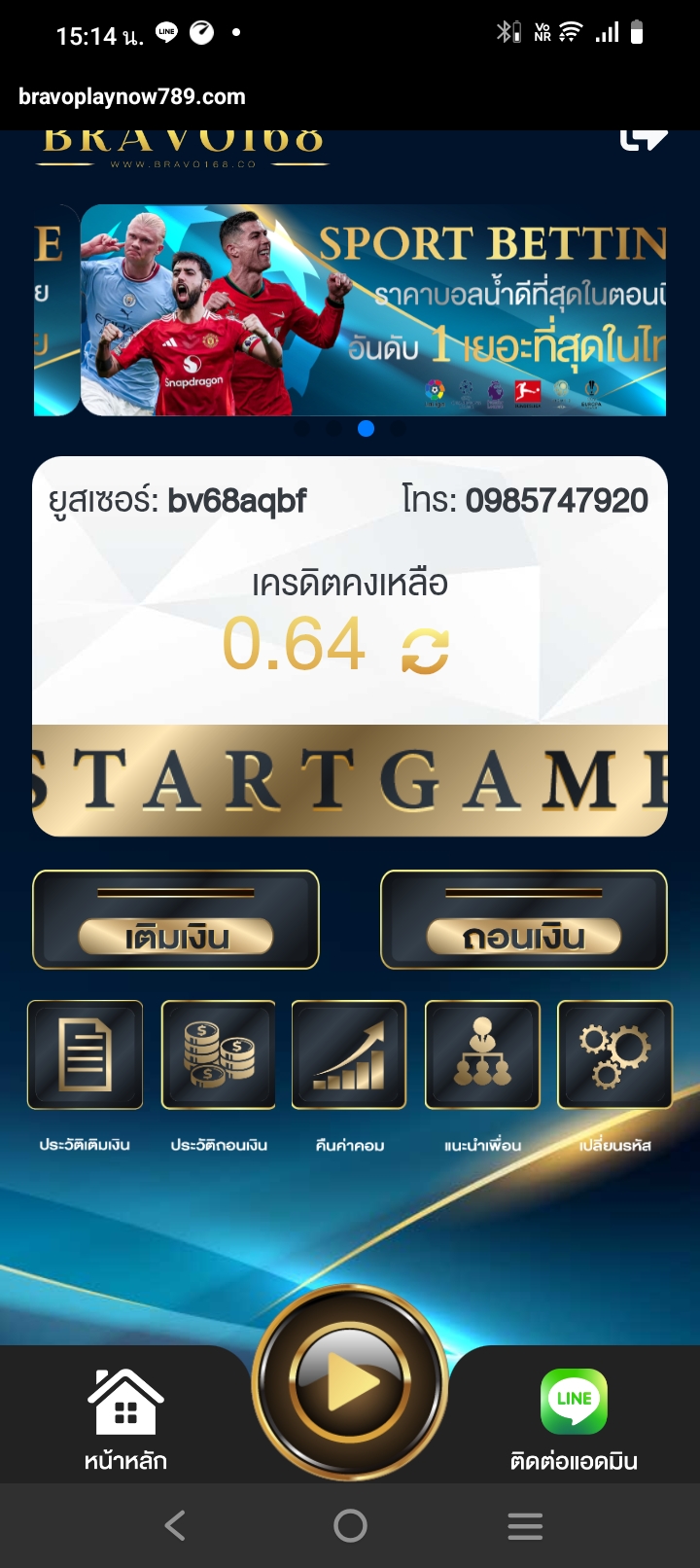Open the Sport Betting promo banner

pos(373,310)
